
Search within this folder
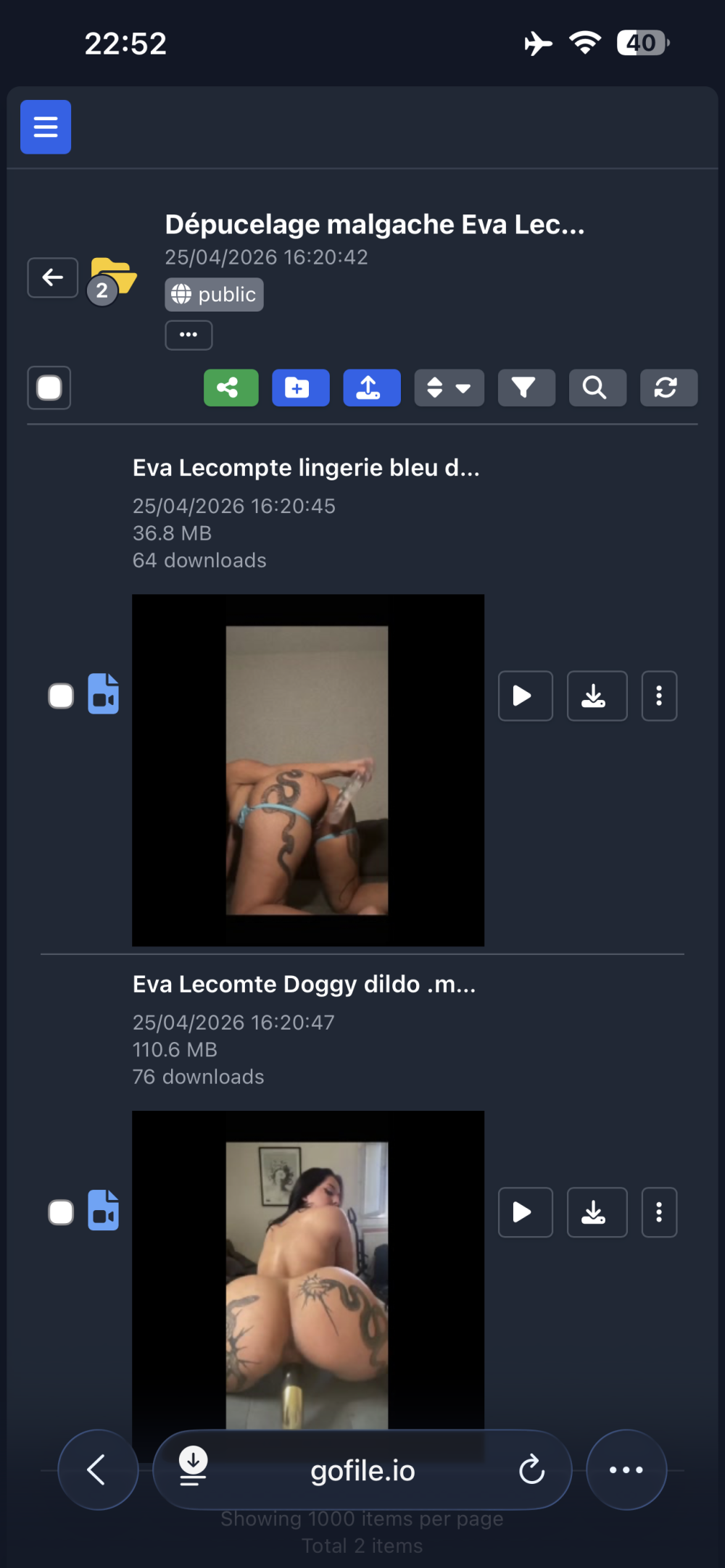tap(597, 388)
